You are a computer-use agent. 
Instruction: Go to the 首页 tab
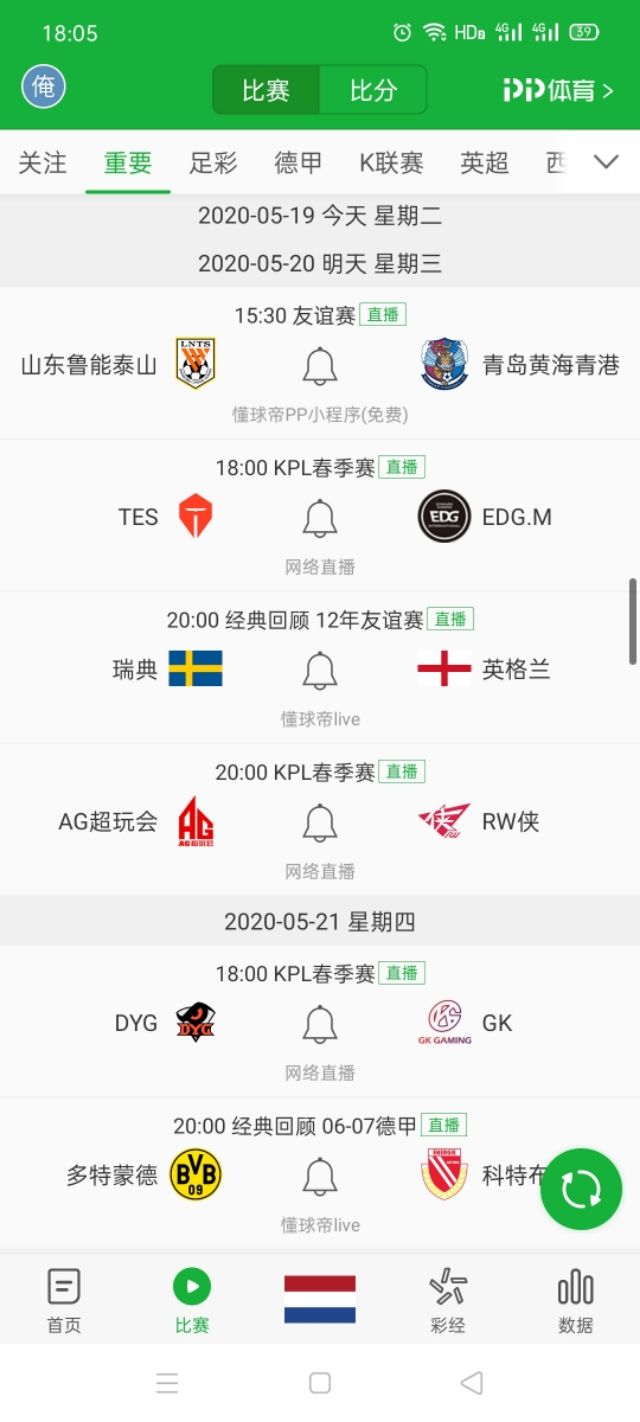click(64, 1301)
